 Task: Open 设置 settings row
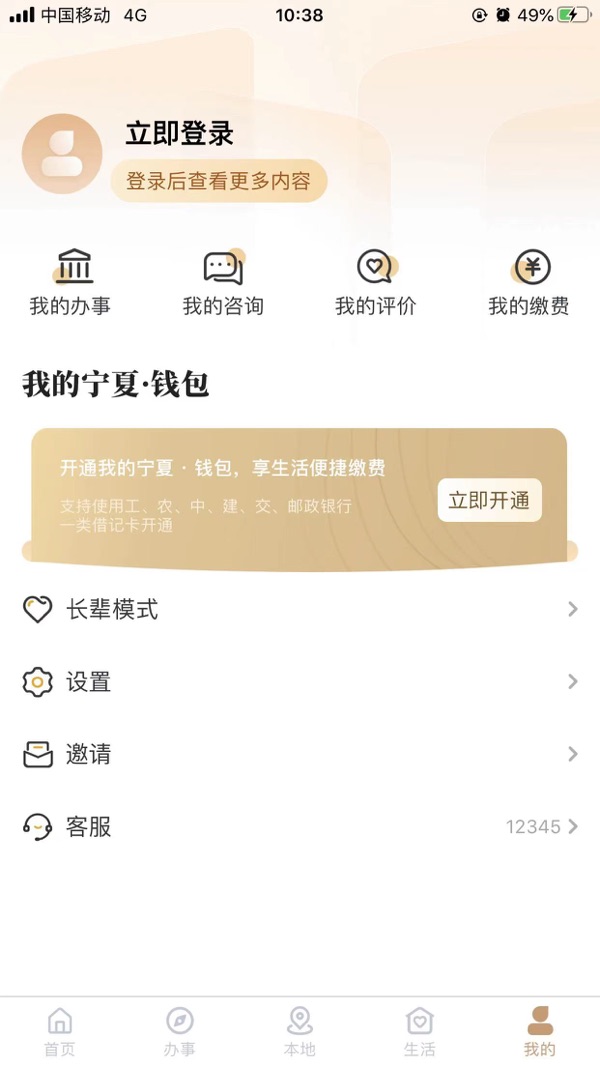[300, 682]
